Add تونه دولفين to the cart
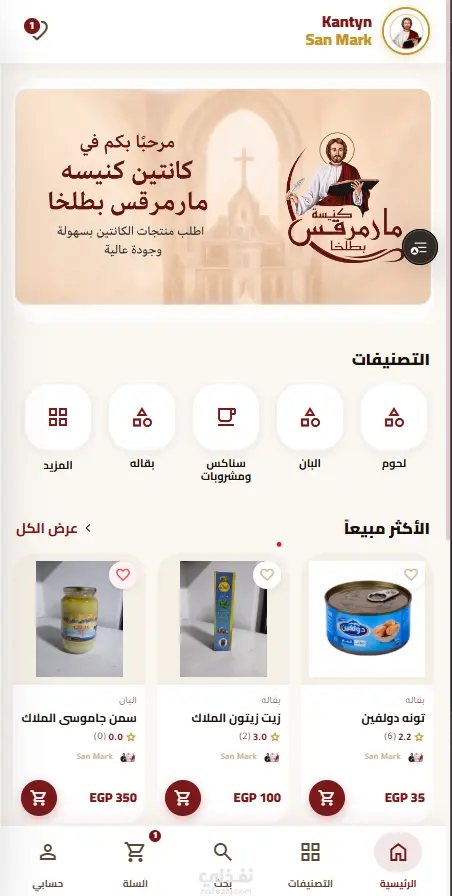Image resolution: width=452 pixels, height=896 pixels. pyautogui.click(x=327, y=798)
